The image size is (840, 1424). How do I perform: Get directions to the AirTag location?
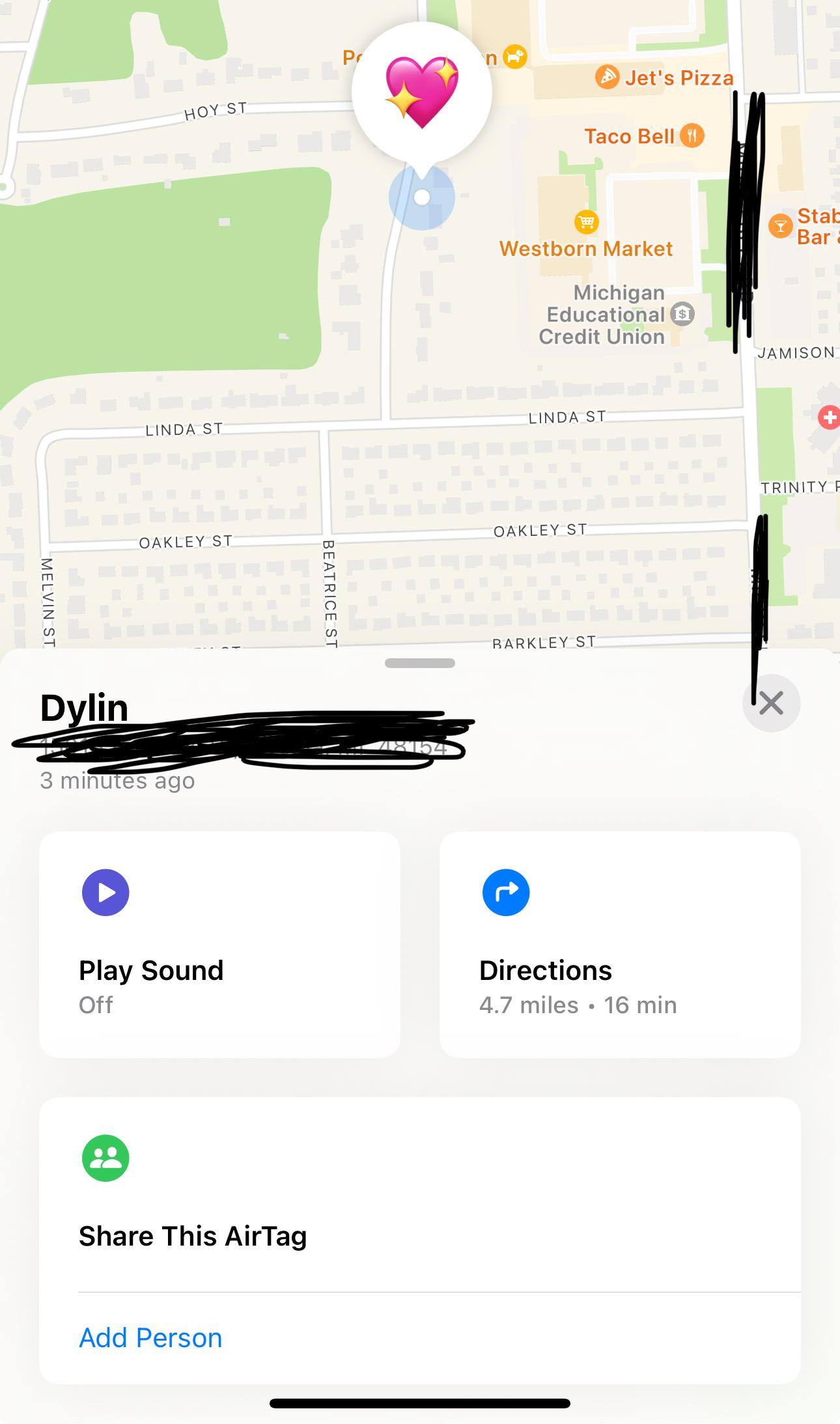pyautogui.click(x=619, y=944)
